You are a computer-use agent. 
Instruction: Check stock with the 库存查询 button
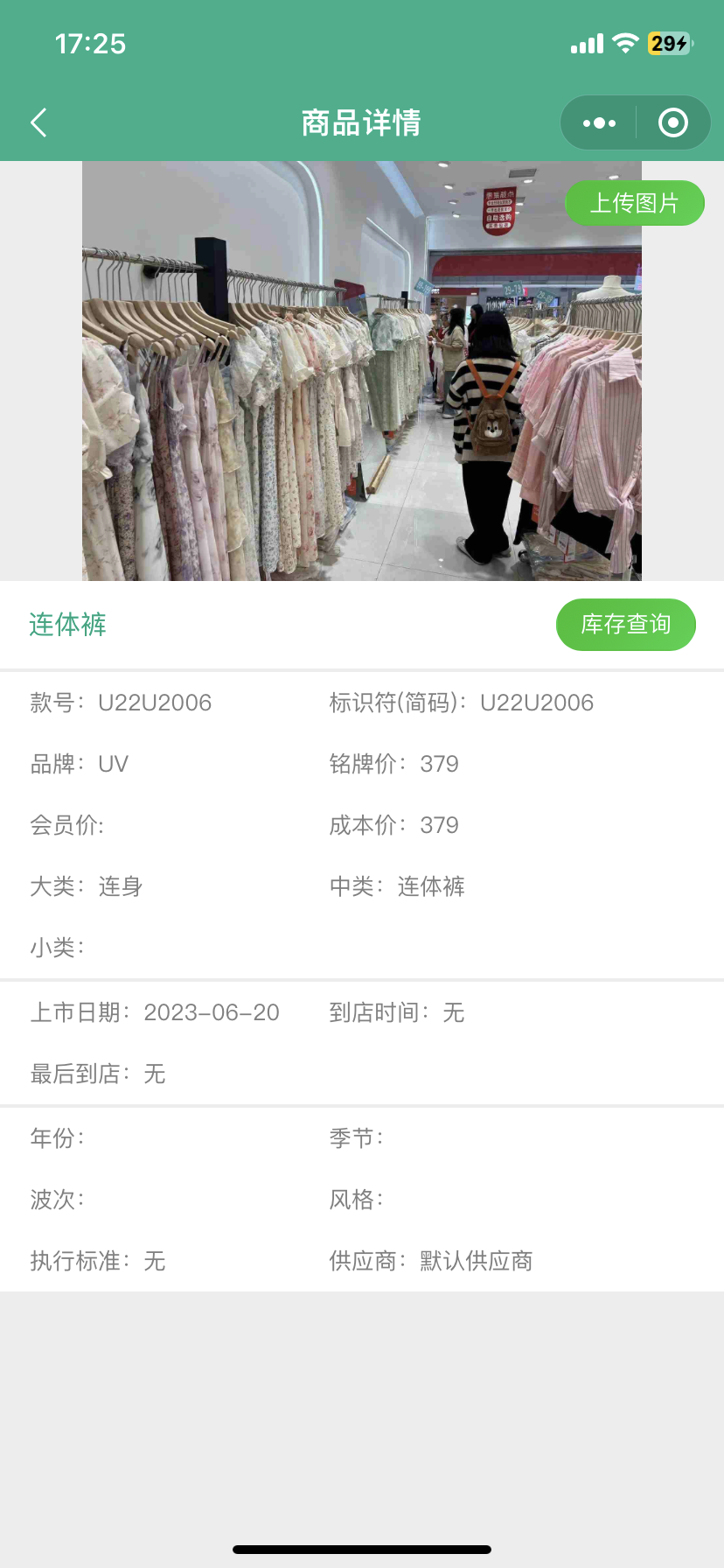tap(625, 625)
